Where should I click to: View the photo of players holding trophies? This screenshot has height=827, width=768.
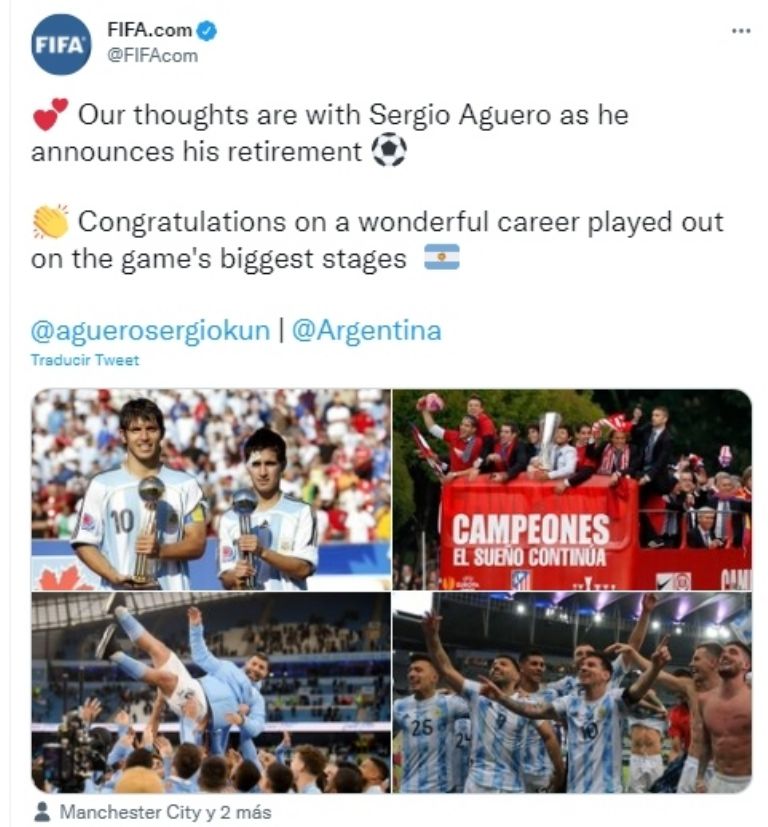click(x=211, y=488)
